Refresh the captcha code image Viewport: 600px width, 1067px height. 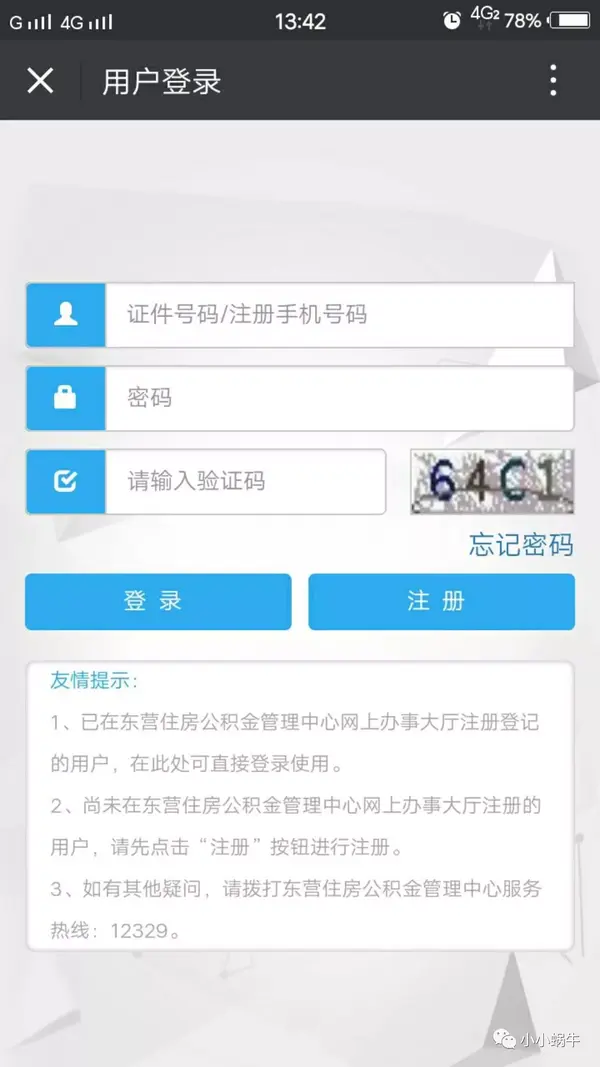[x=492, y=481]
